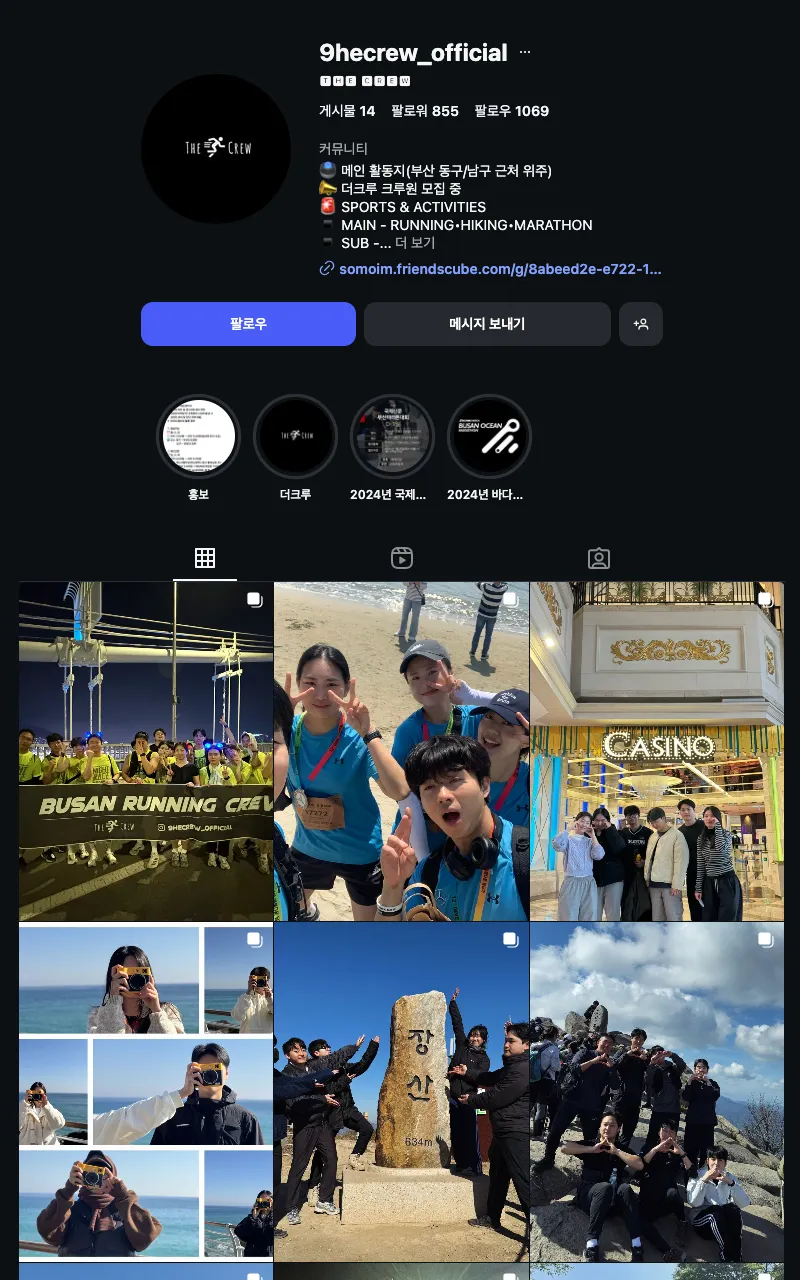Open the Busan Running Crew banner post
This screenshot has width=800, height=1280.
pos(146,751)
